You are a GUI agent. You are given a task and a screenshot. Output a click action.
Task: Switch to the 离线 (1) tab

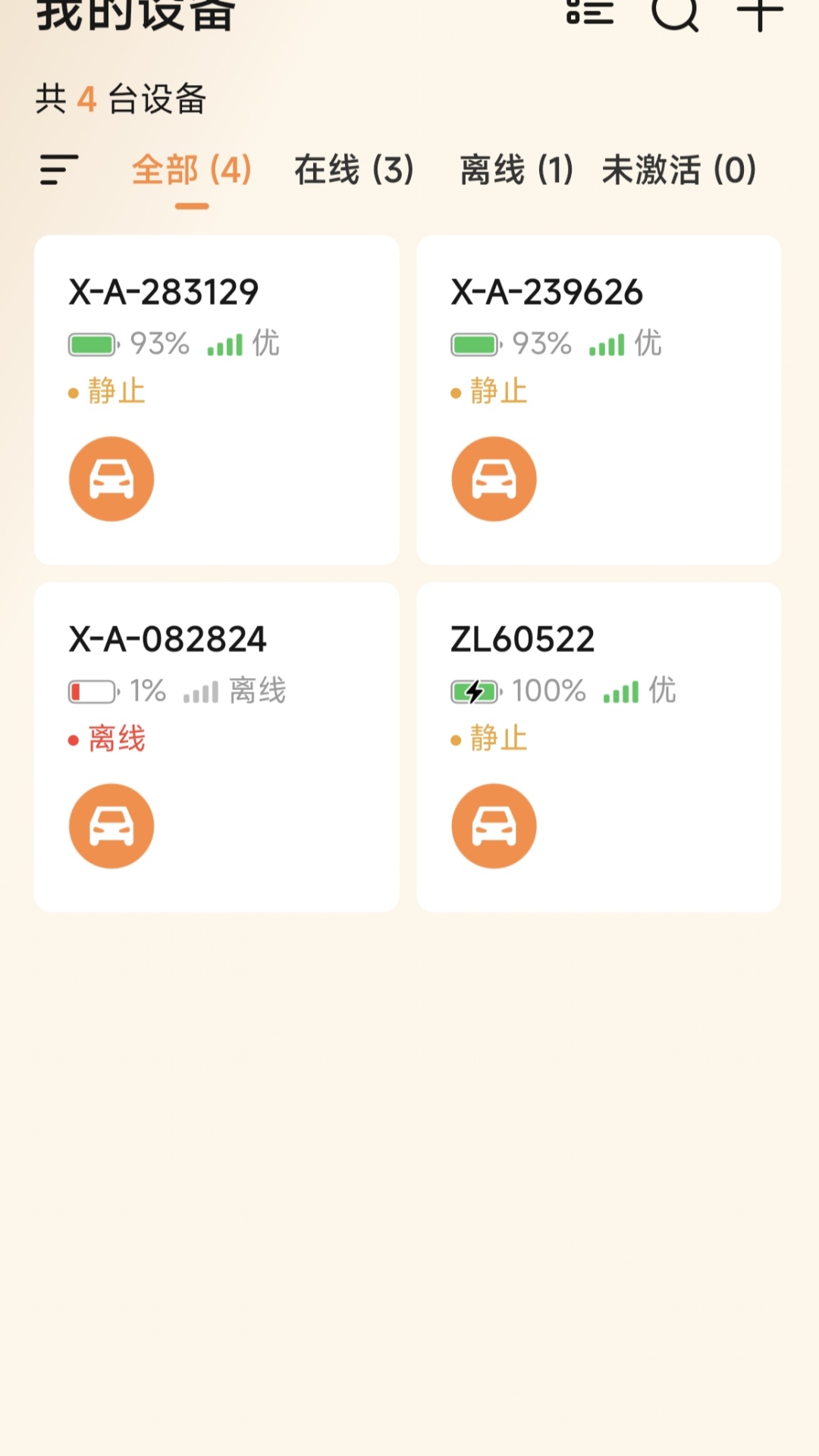pos(516,171)
